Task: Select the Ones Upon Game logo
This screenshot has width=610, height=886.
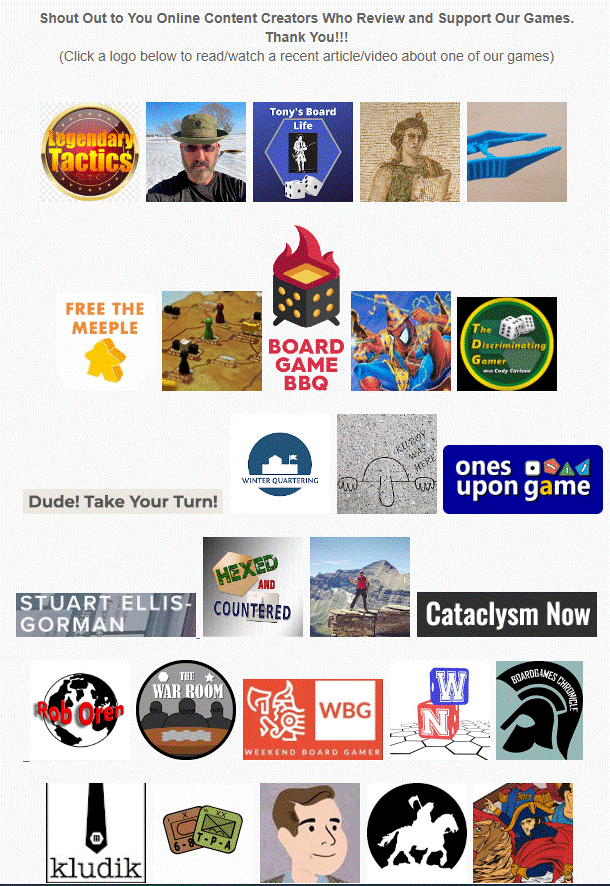Action: coord(523,479)
